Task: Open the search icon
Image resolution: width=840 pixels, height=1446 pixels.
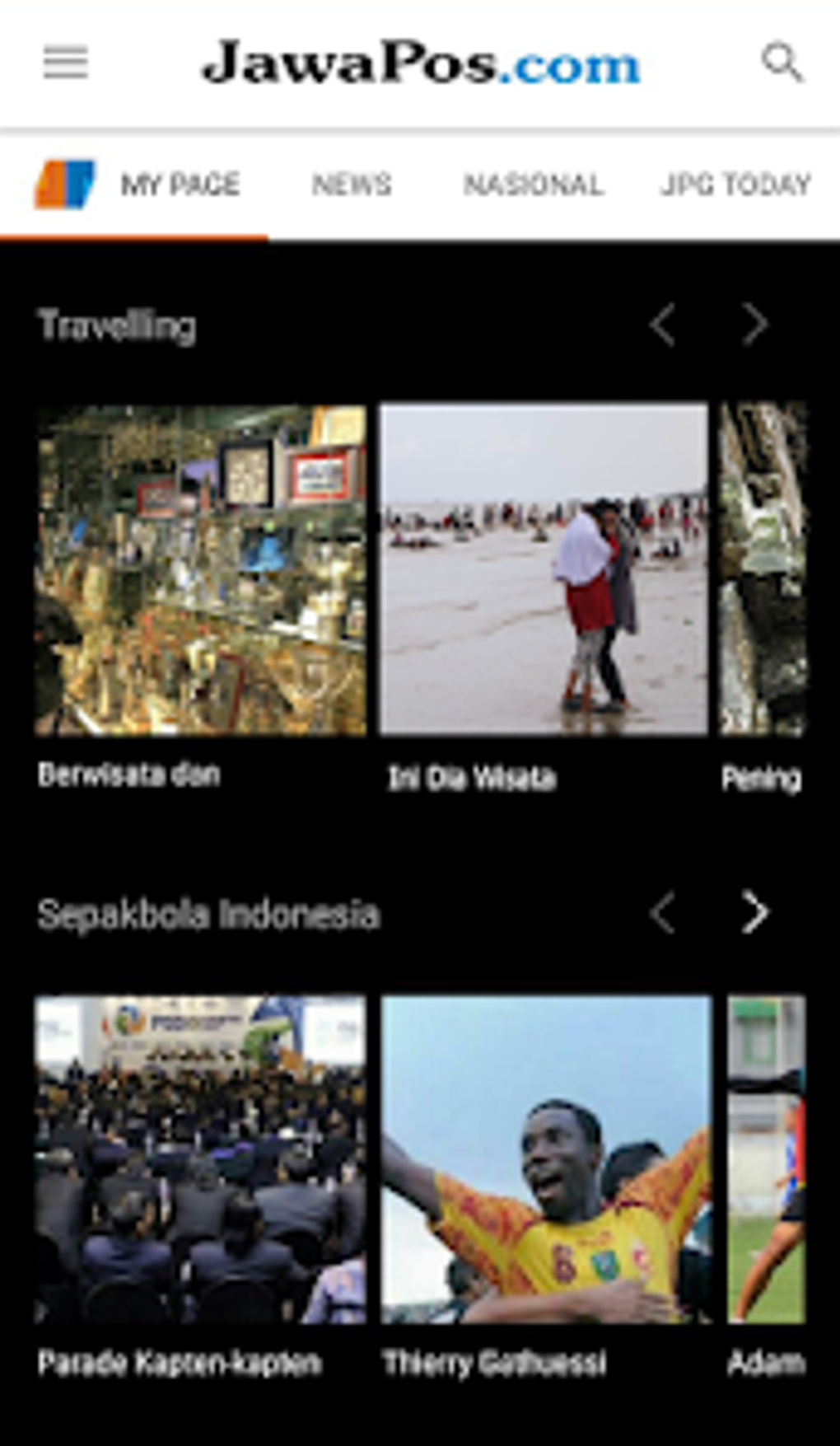Action: click(782, 63)
